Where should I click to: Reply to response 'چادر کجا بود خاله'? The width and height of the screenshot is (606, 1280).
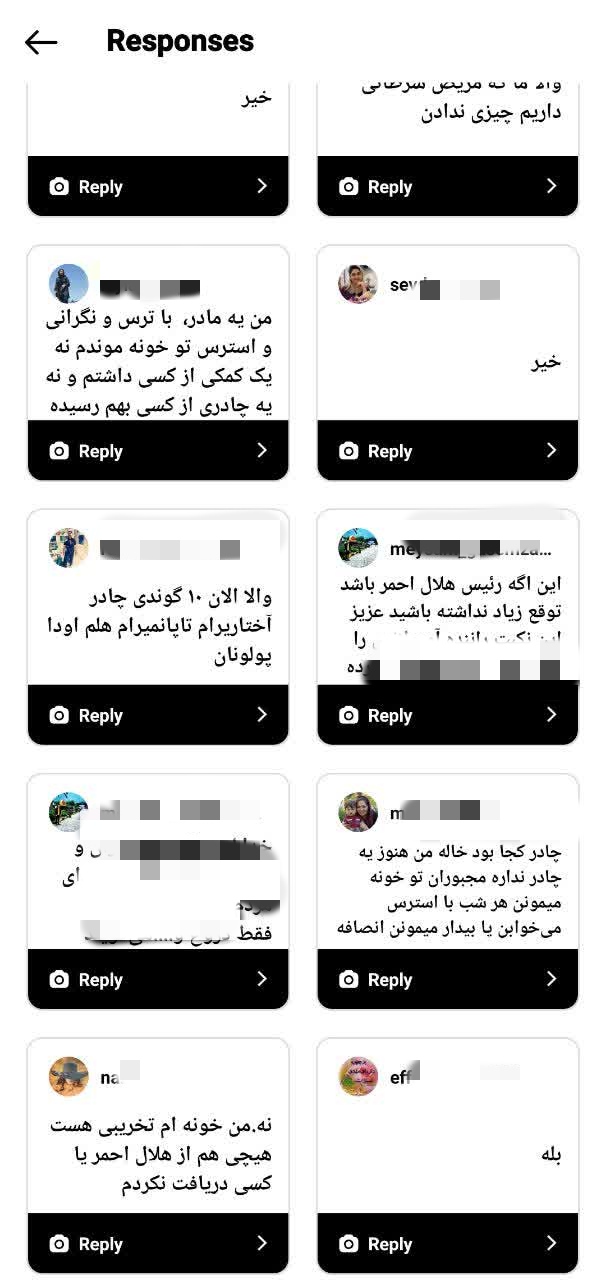(x=447, y=980)
